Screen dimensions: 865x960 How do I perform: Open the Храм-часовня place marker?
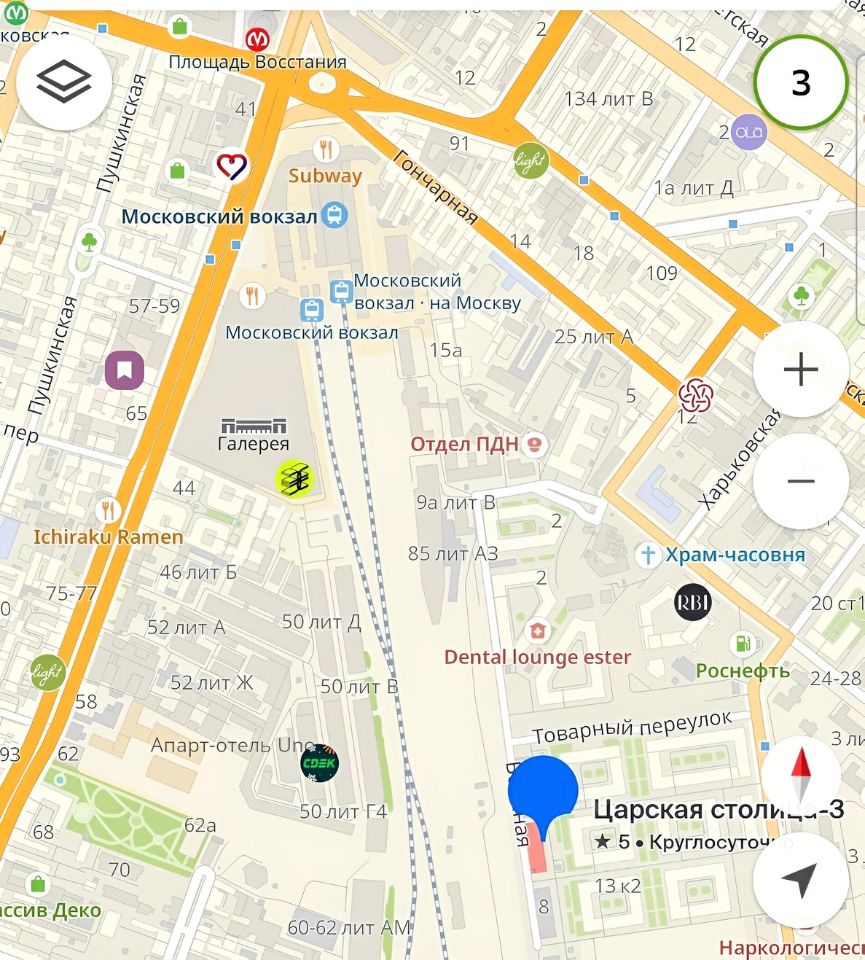pos(649,555)
